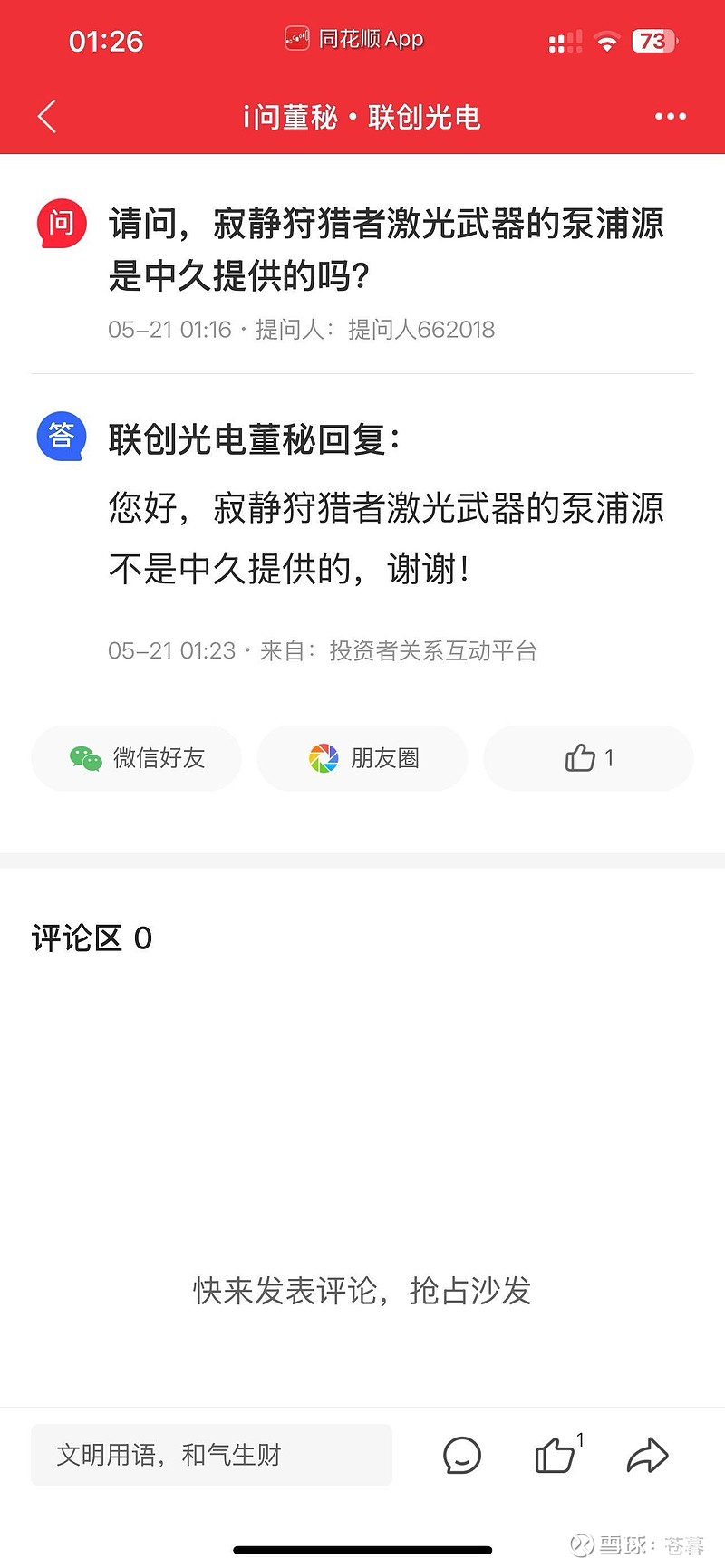Screen dimensions: 725x1568
Task: Tap the bottom thumbs-up icon
Action: click(555, 1456)
